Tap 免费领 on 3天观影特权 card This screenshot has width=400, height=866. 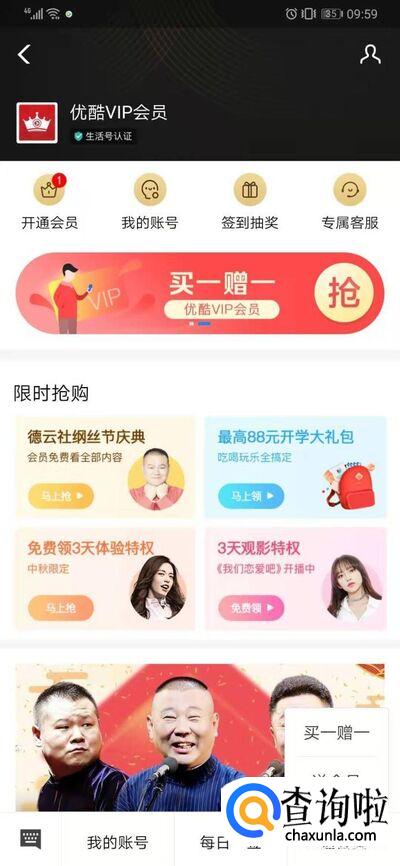pyautogui.click(x=251, y=608)
